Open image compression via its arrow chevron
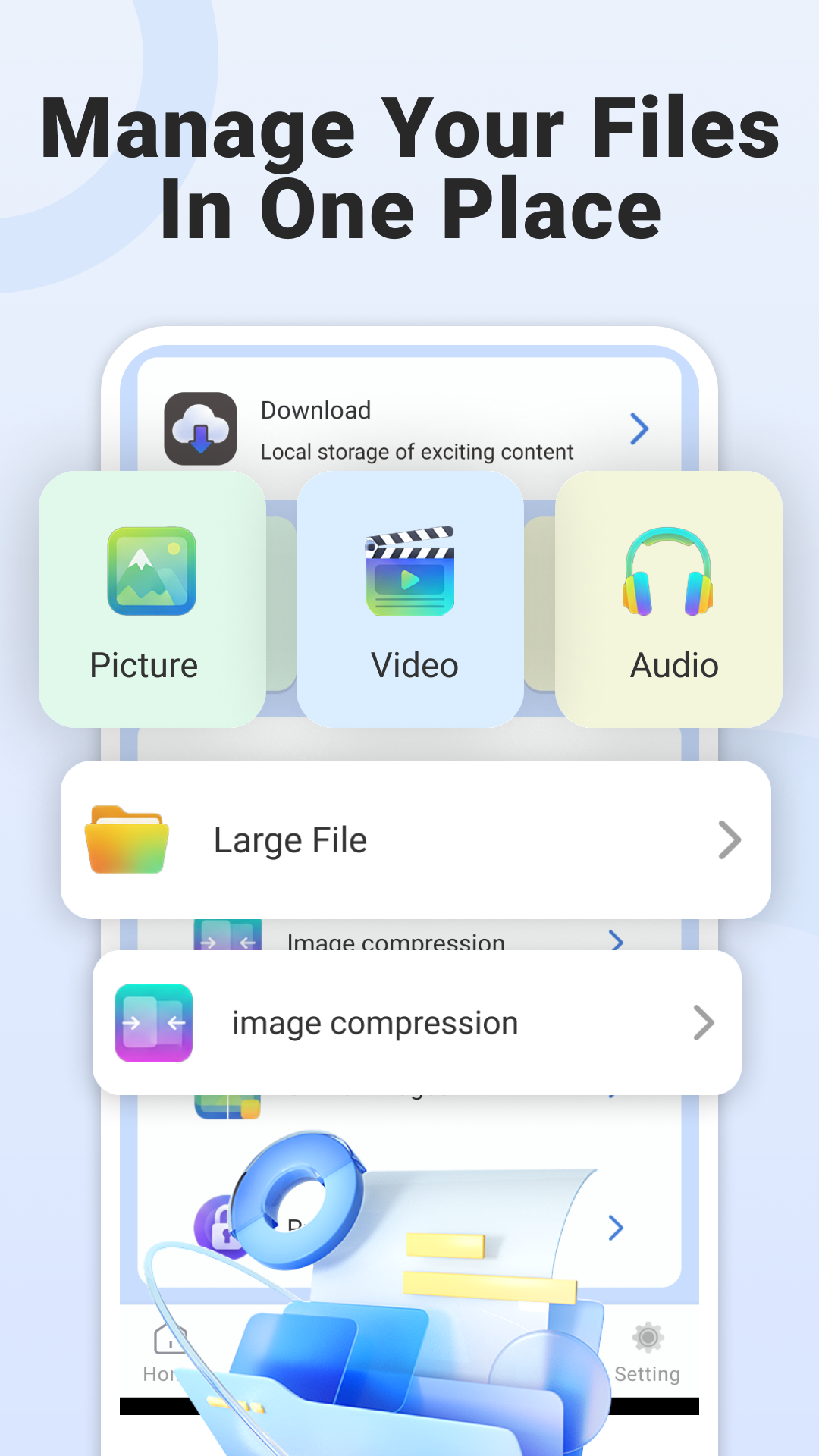The width and height of the screenshot is (819, 1456). [x=704, y=1022]
